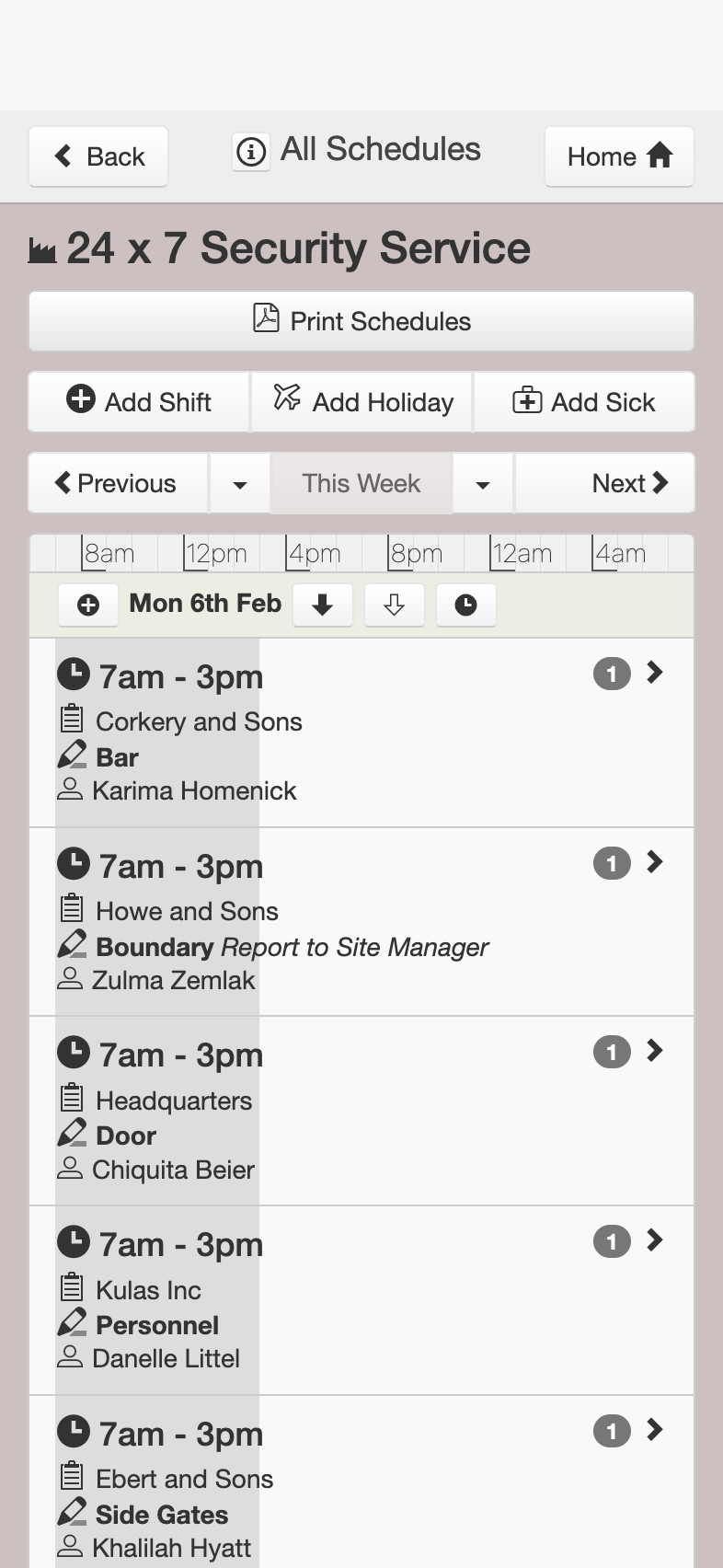
Task: Tap the plus icon beside Mon 6th Feb
Action: coord(88,605)
